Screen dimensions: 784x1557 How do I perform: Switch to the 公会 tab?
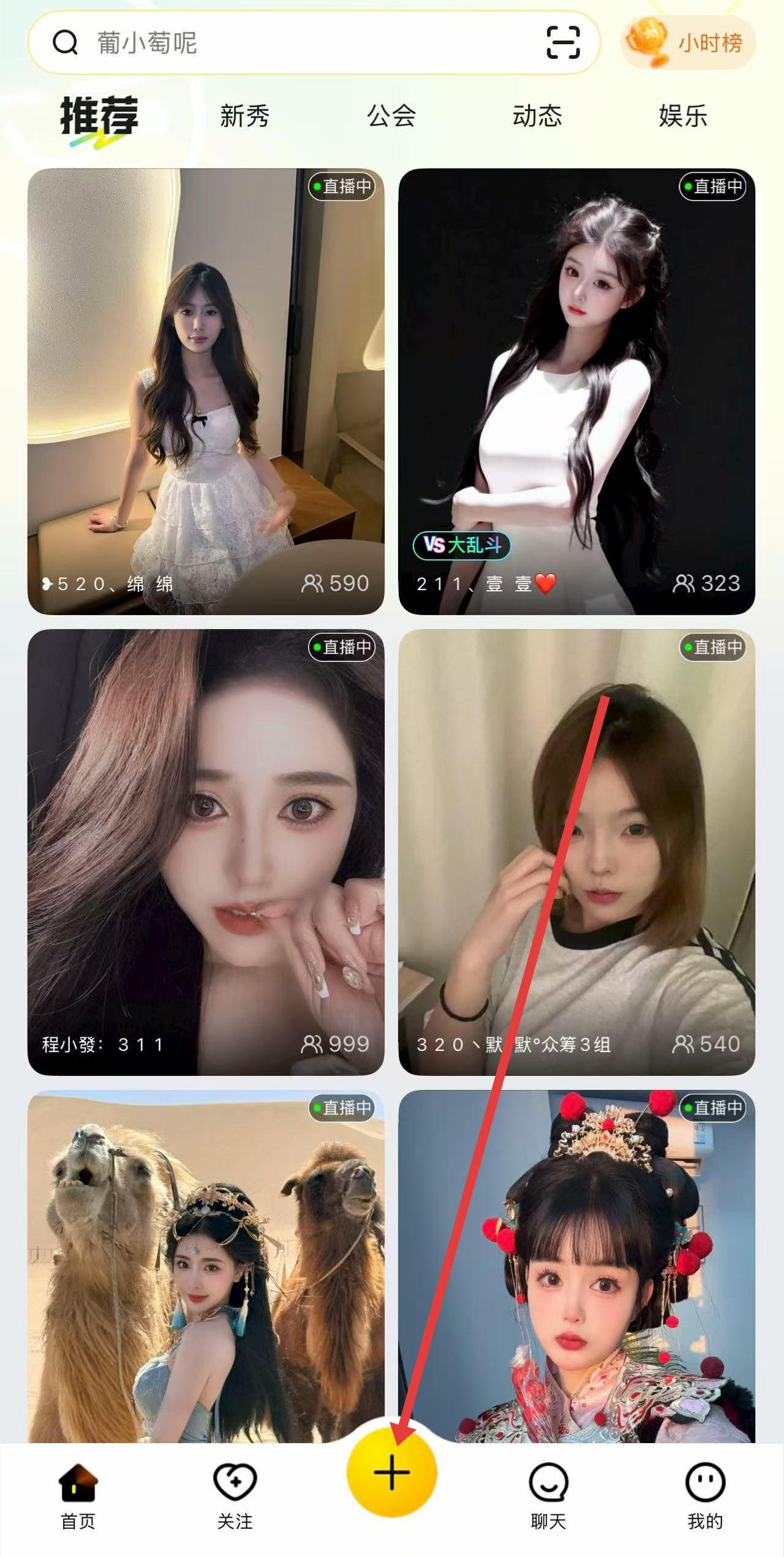click(x=391, y=116)
